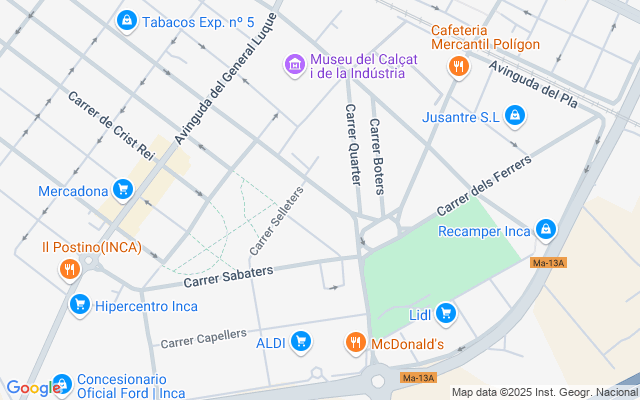
Task: Select the Tabacos Exp. nº 5 marker
Action: pyautogui.click(x=126, y=20)
